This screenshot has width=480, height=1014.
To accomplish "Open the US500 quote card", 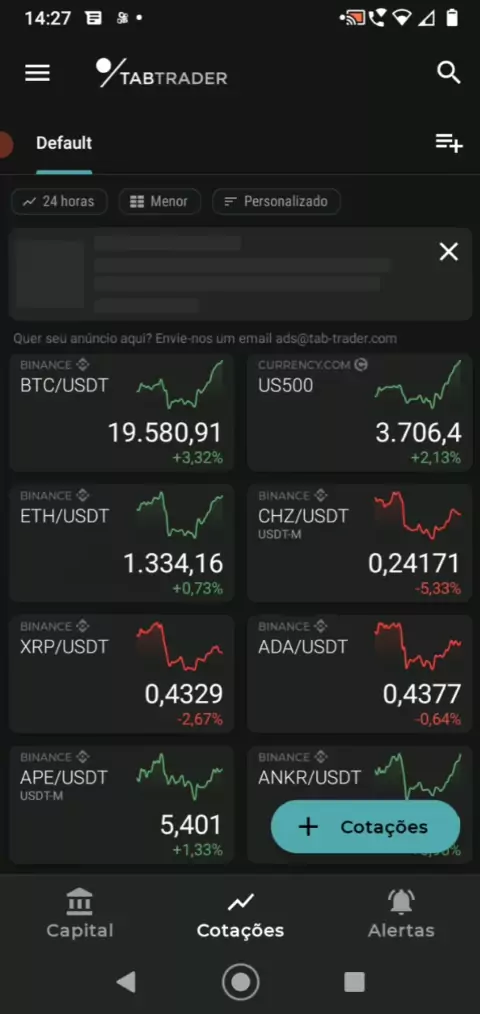I will coord(360,412).
